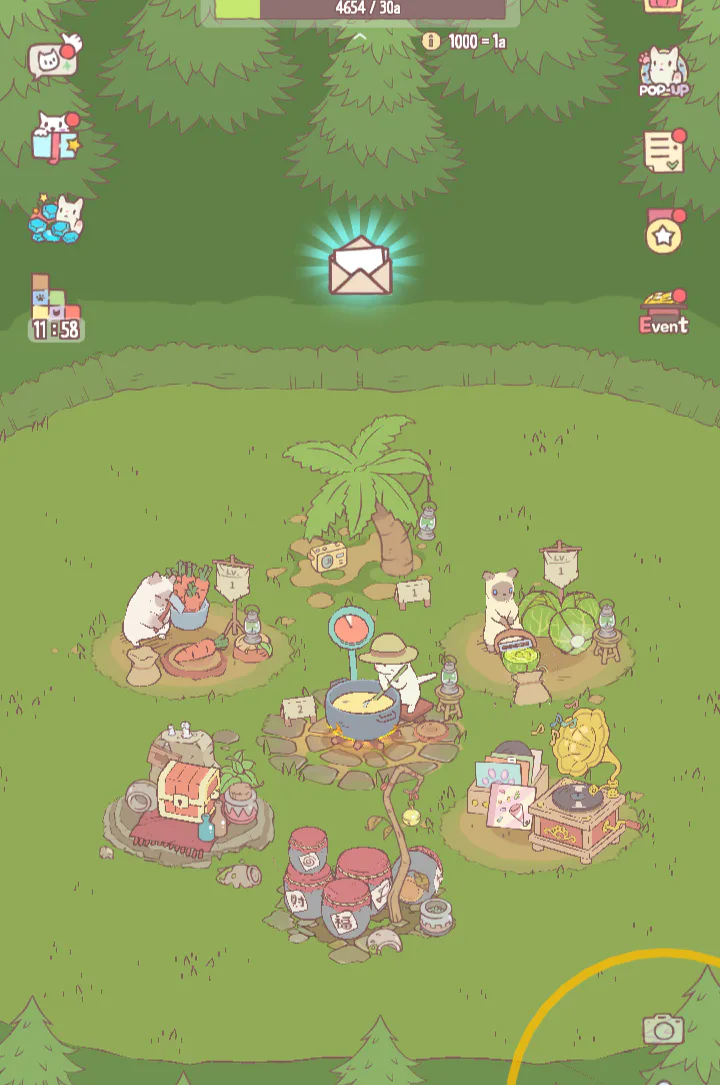Expand the chevron under the progress bar
Image resolution: width=720 pixels, height=1085 pixels.
tap(360, 38)
